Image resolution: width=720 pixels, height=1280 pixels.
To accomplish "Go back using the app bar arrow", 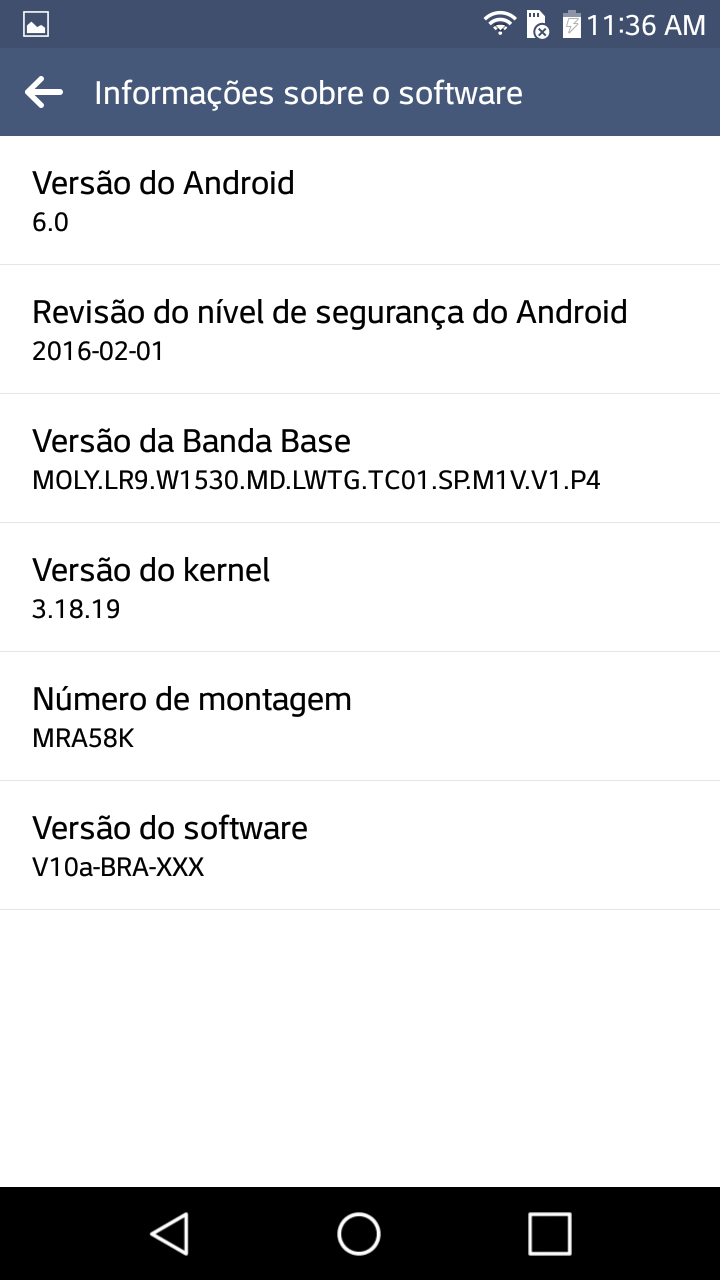I will pyautogui.click(x=44, y=93).
